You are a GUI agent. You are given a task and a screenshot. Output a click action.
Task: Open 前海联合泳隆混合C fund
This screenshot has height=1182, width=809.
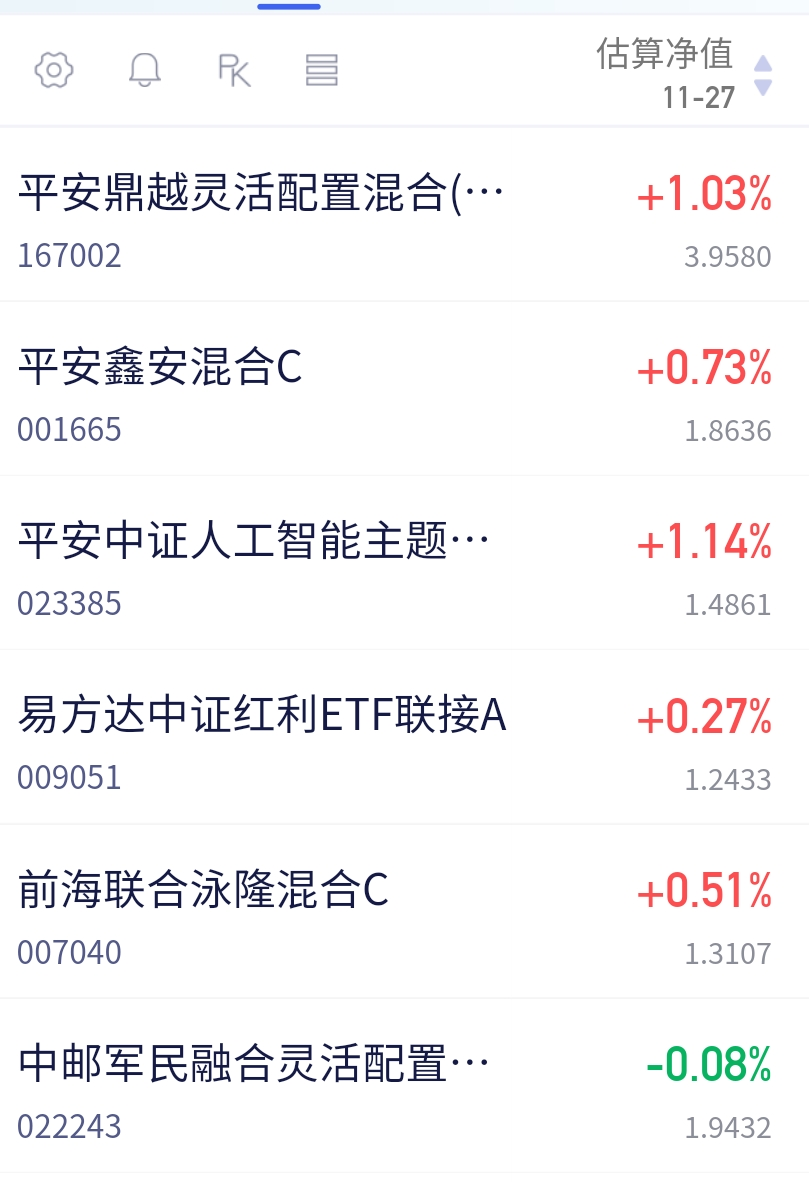404,911
